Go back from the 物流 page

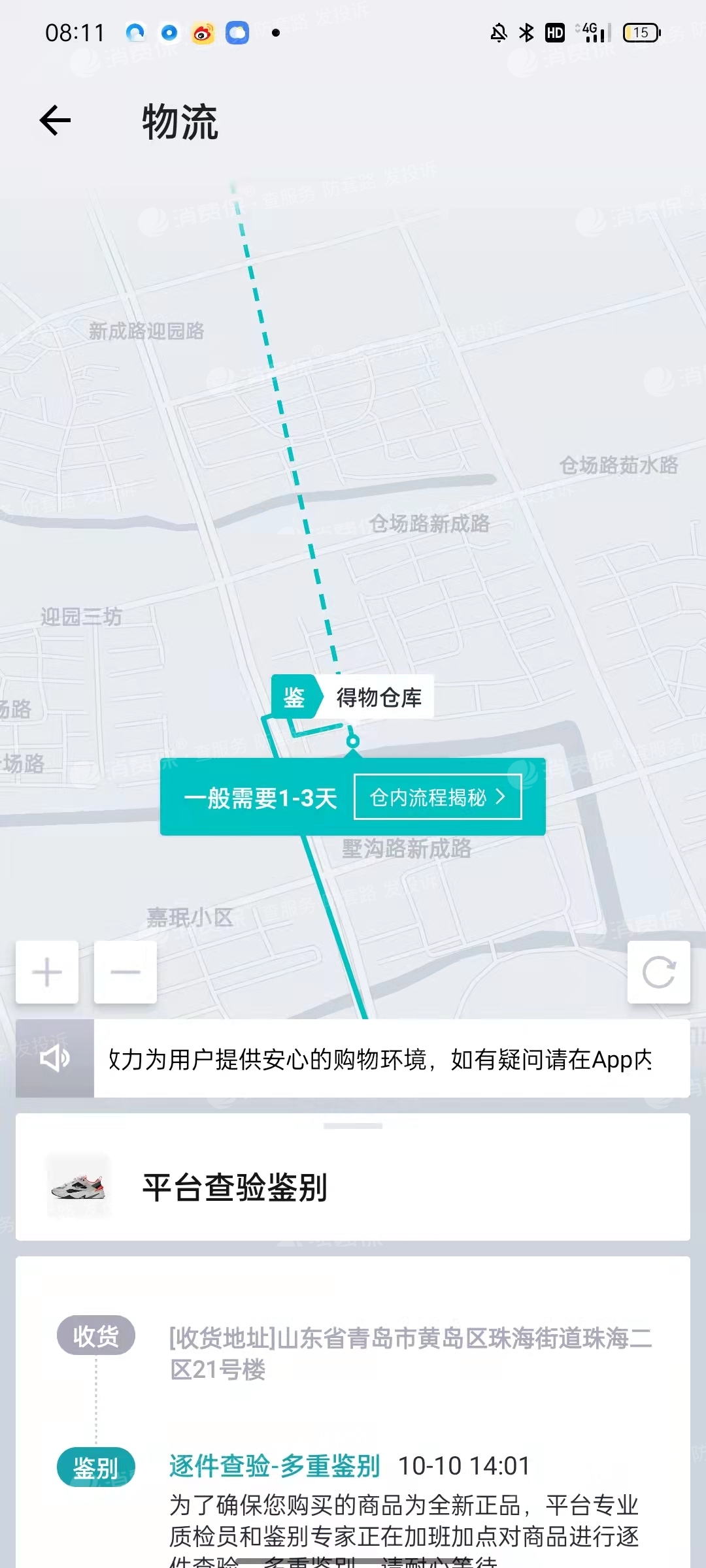pyautogui.click(x=55, y=121)
